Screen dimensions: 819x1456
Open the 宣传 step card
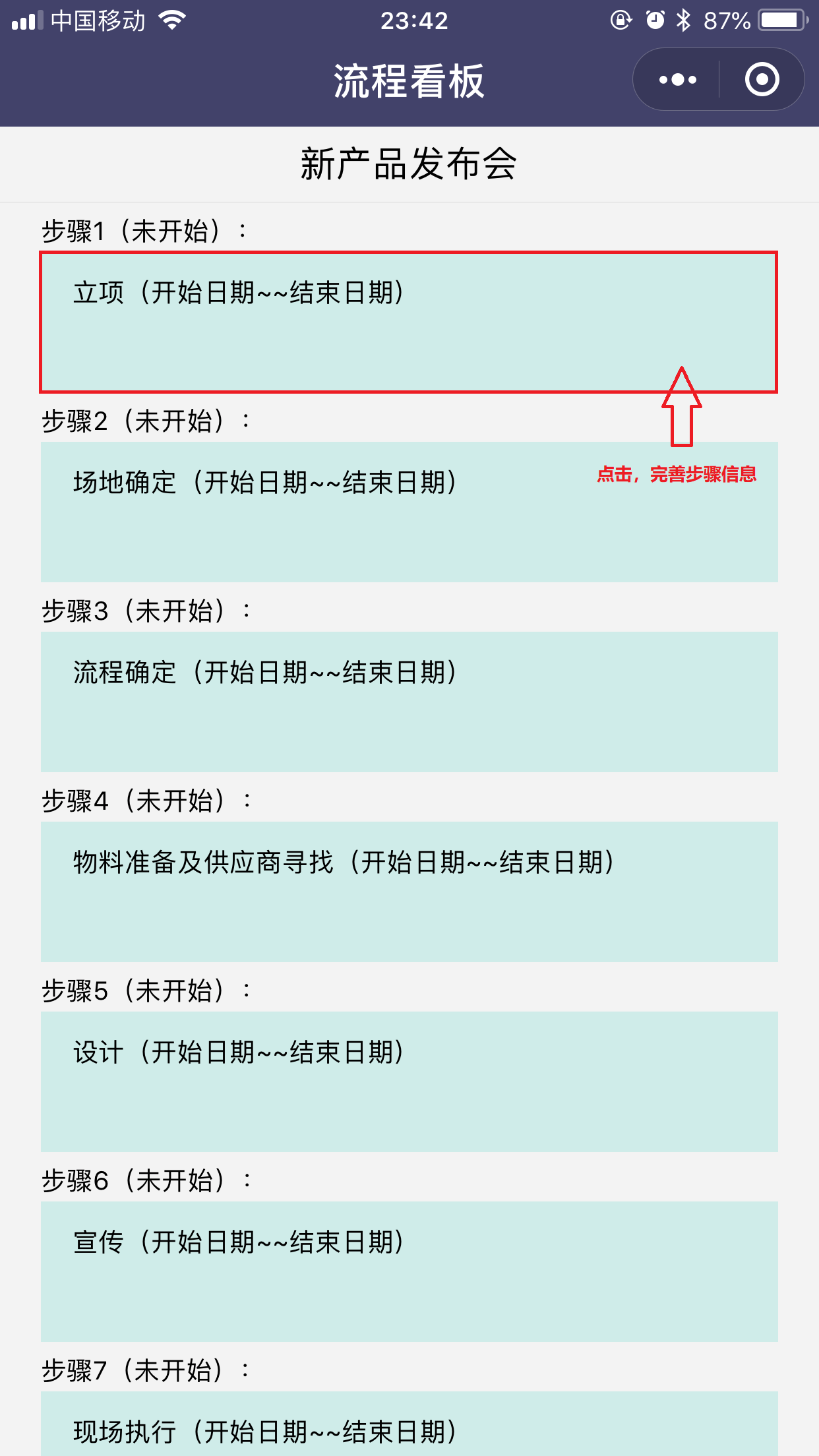pyautogui.click(x=409, y=1271)
